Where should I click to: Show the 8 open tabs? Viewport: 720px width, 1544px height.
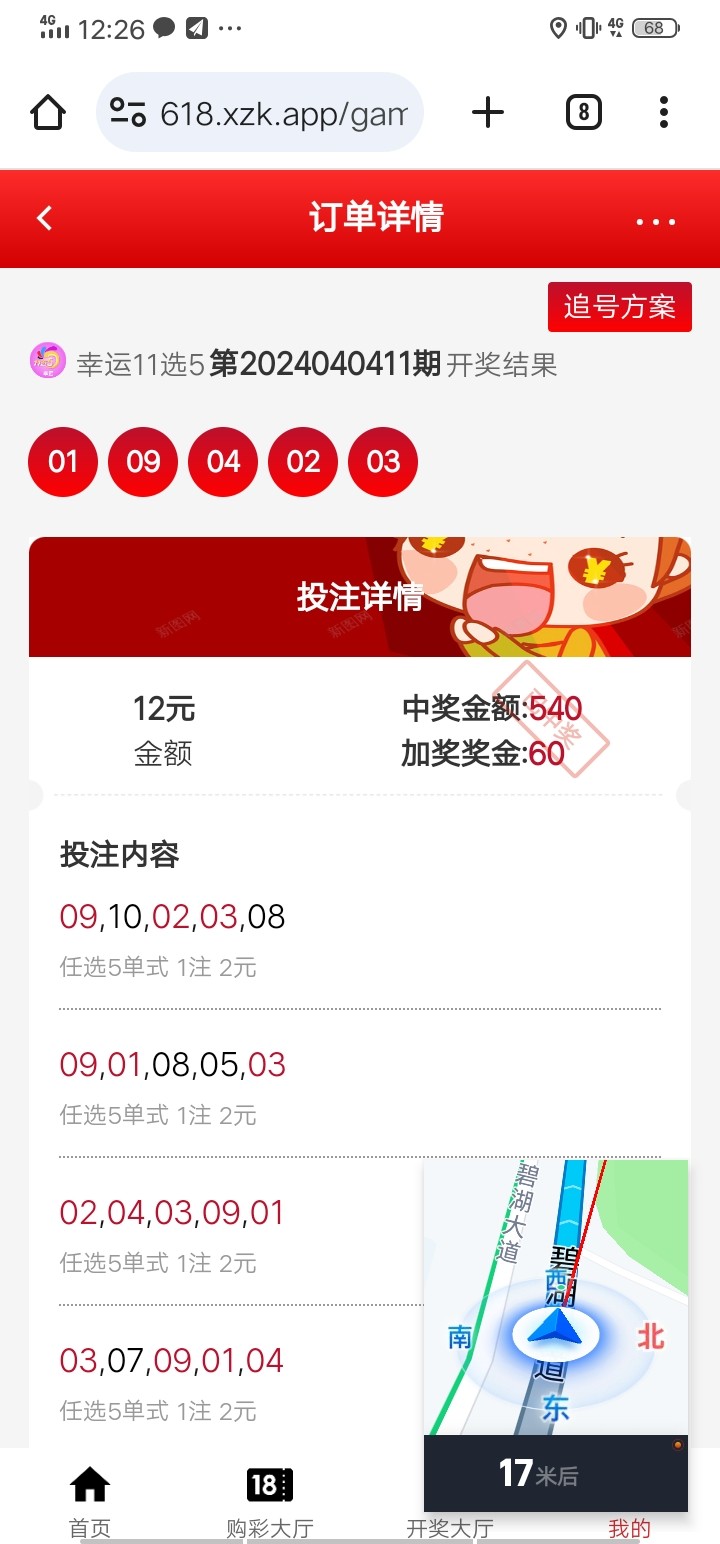584,112
